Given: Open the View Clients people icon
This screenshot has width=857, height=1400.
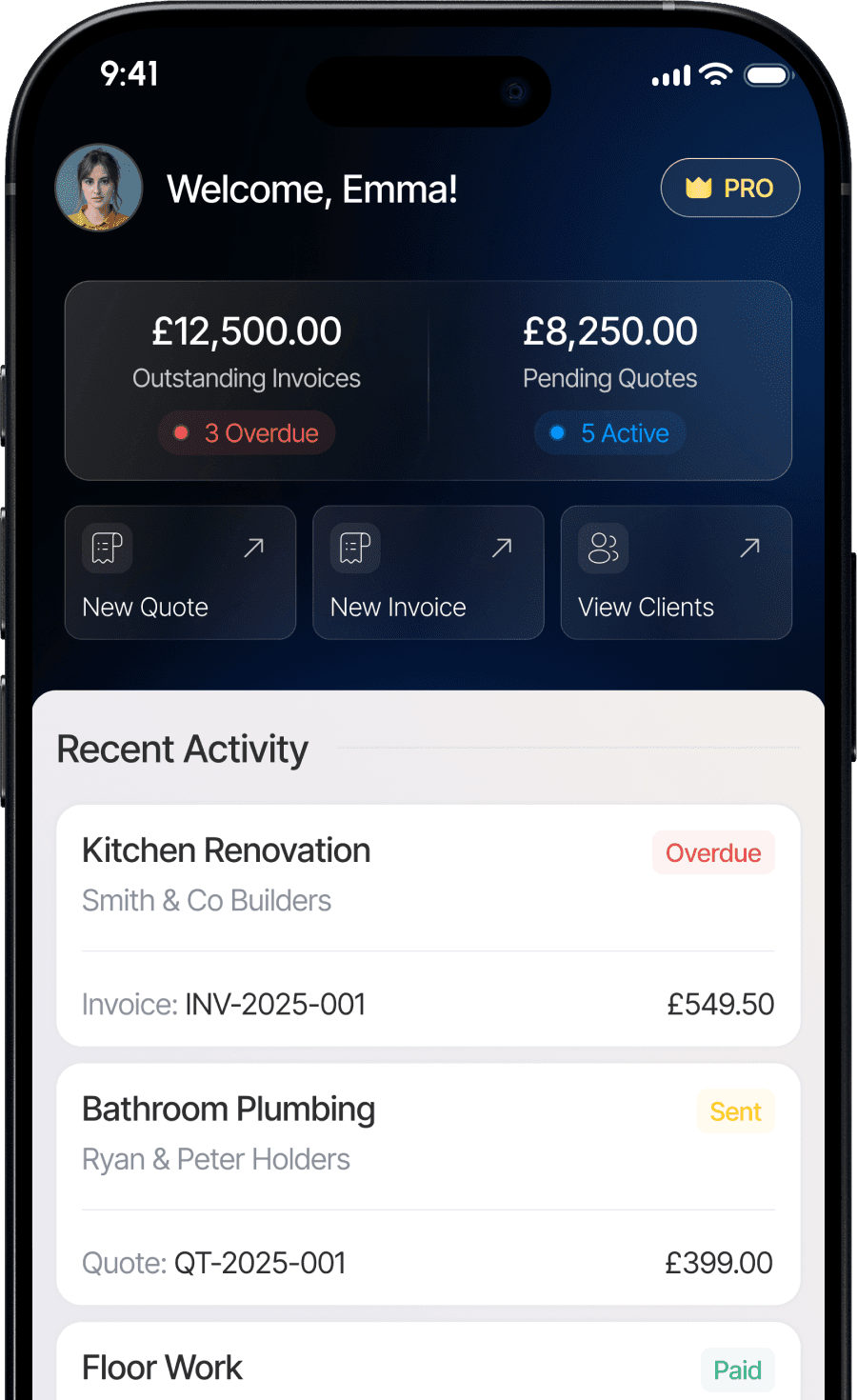Looking at the screenshot, I should 602,548.
